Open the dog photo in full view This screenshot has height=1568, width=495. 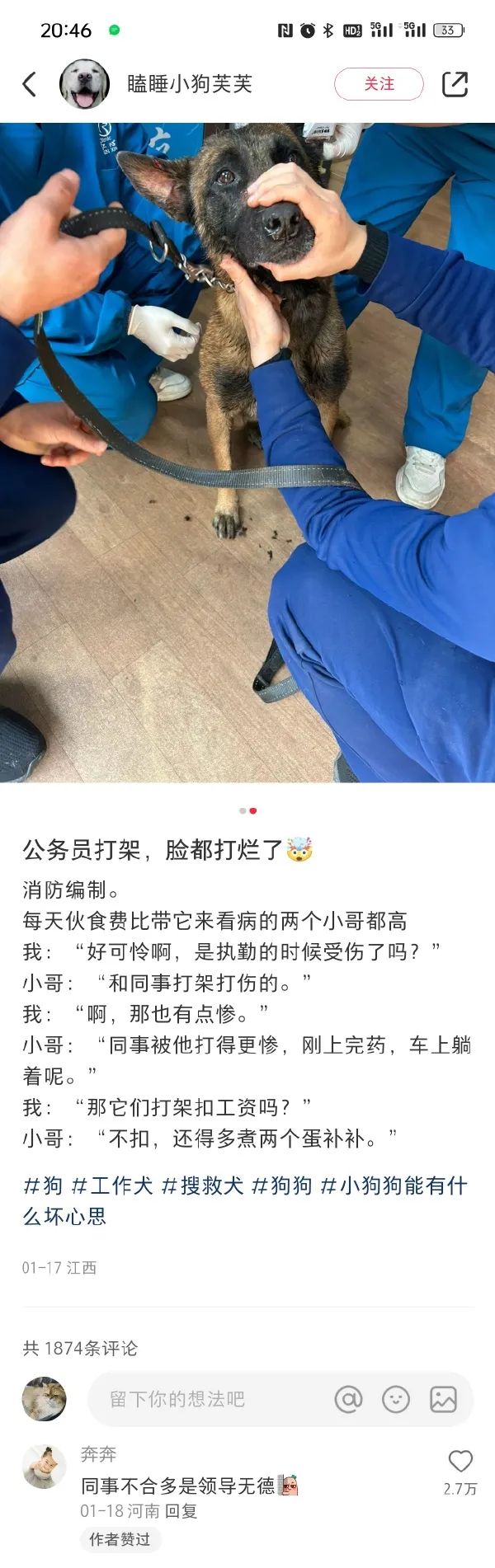click(247, 452)
